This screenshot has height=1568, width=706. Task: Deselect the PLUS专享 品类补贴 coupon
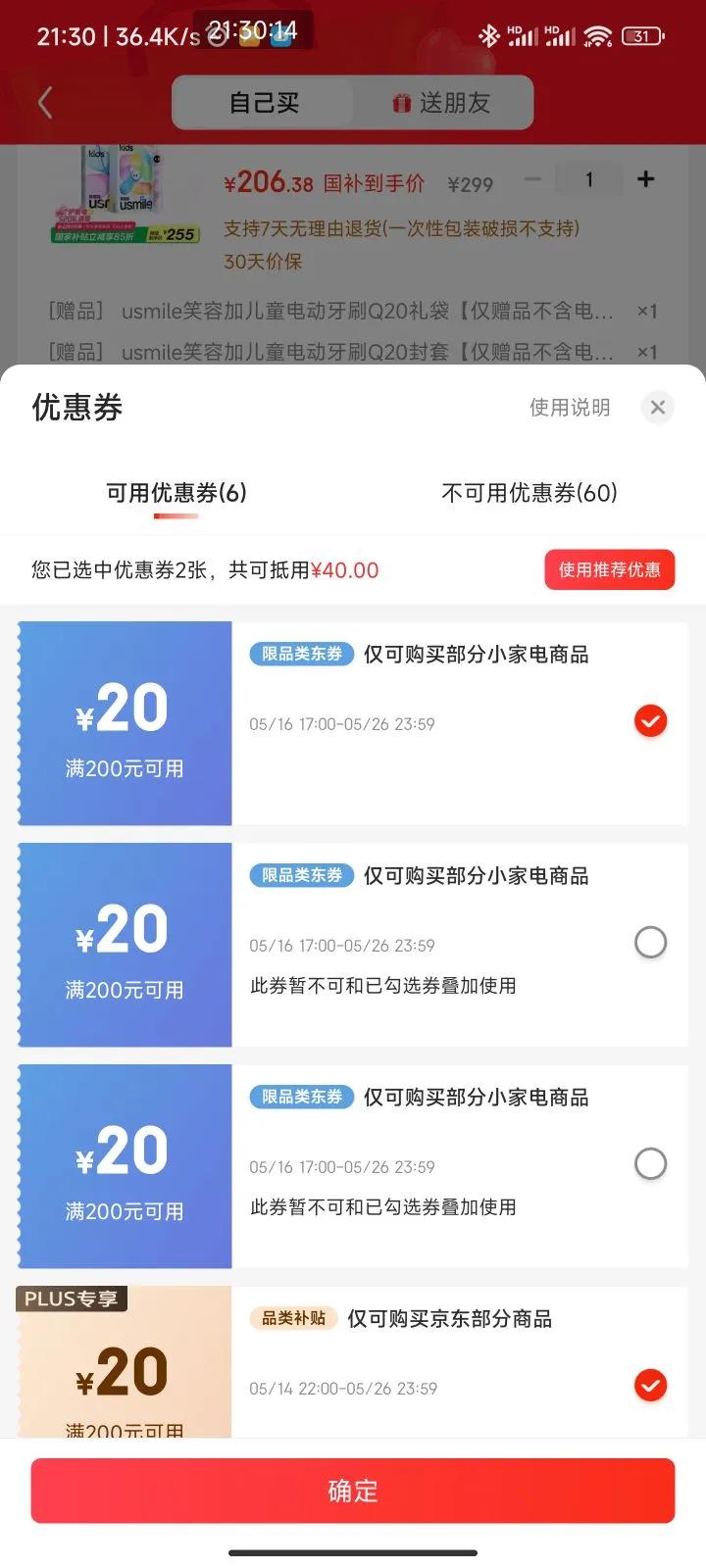(x=650, y=1385)
